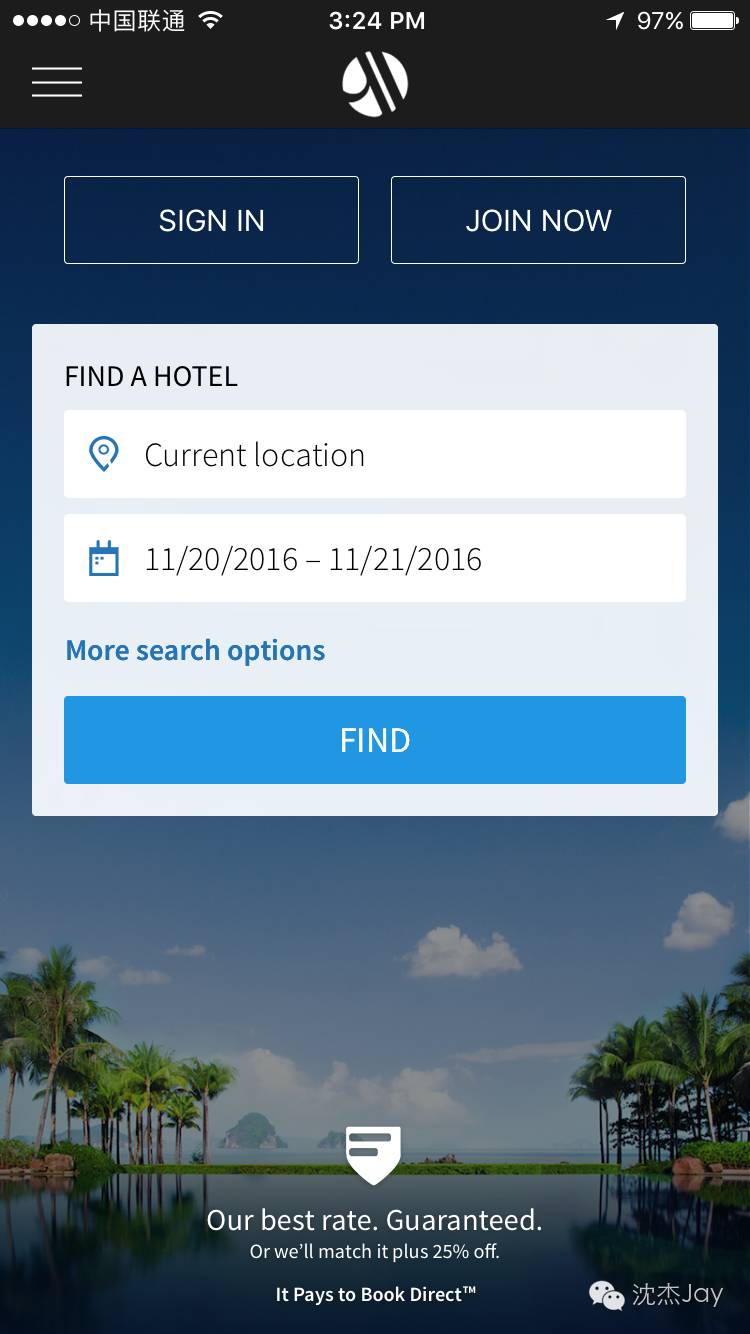Change the 11/20/2016 – 11/21/2016 dates
Screen dimensions: 750x1334
pyautogui.click(x=375, y=558)
